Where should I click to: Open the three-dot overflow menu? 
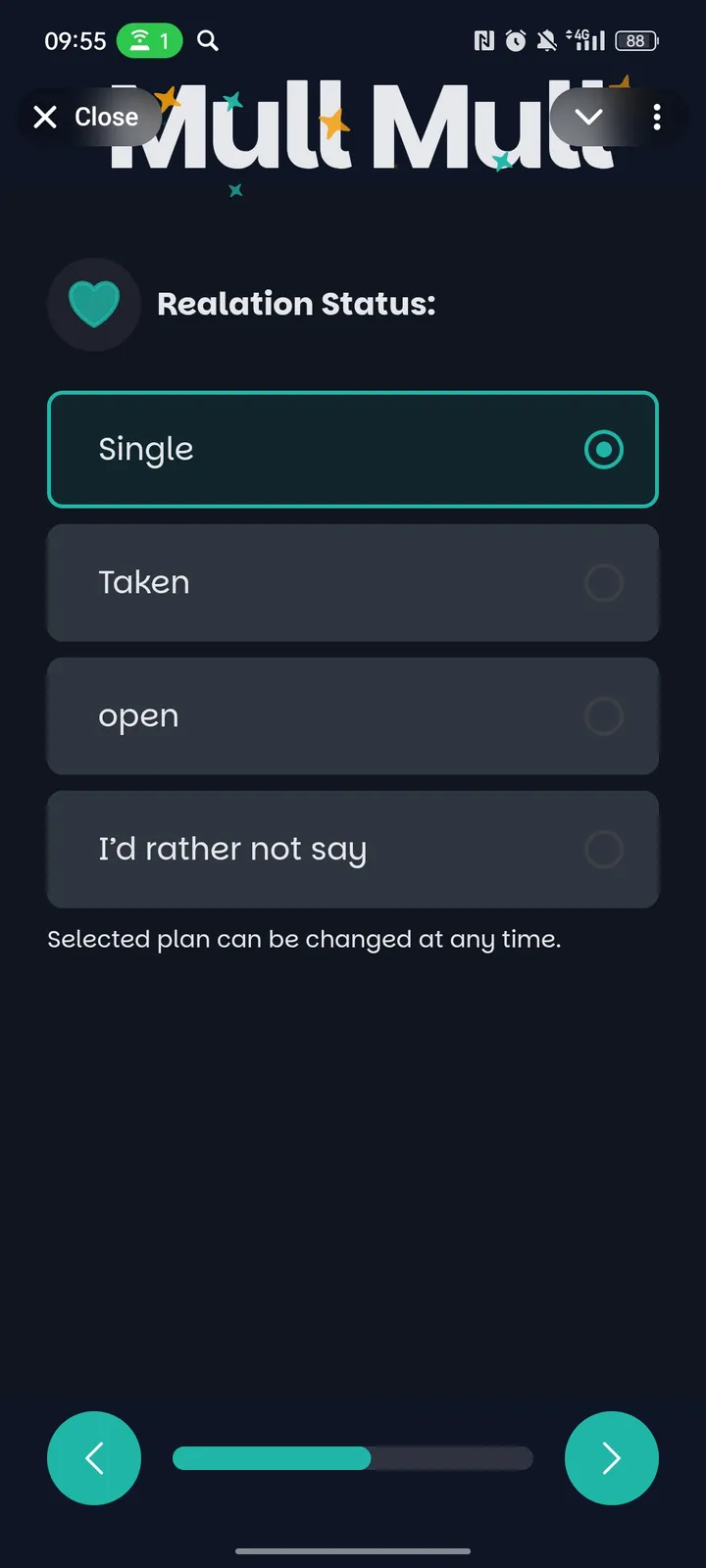click(x=657, y=118)
